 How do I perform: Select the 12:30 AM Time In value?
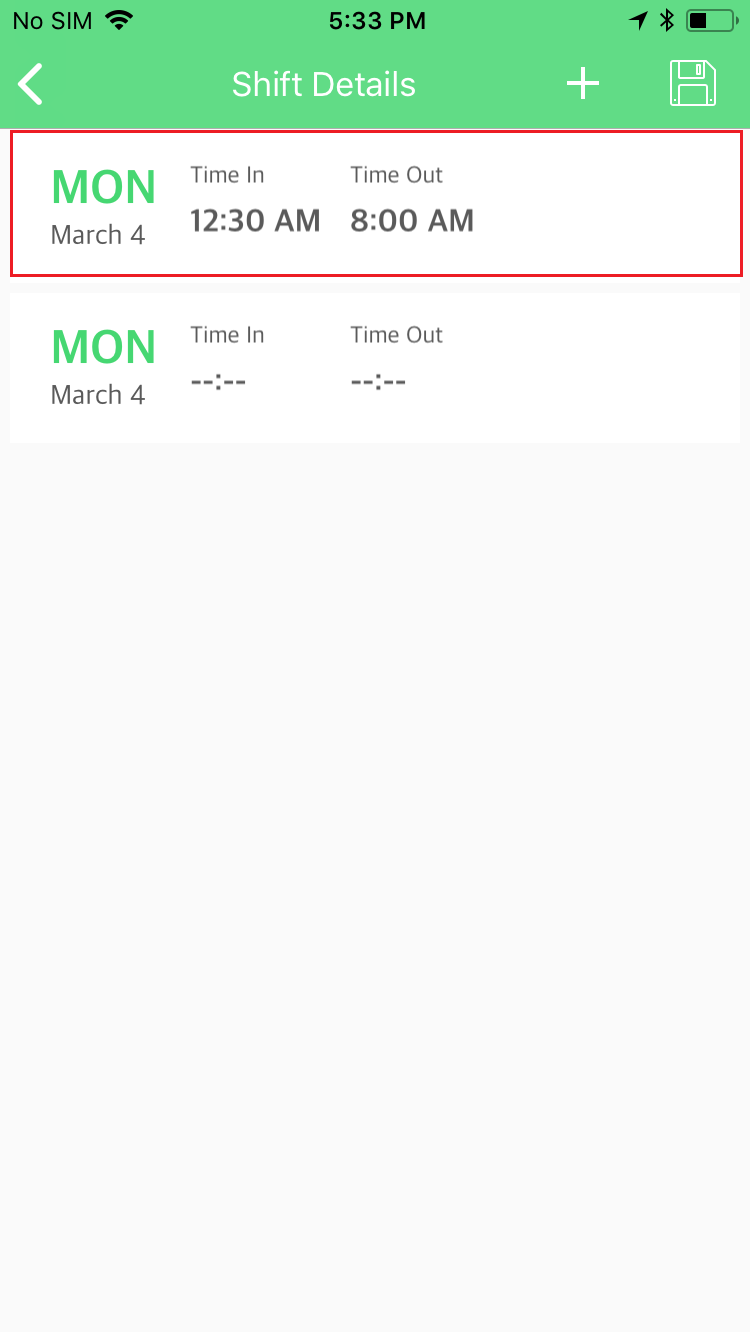coord(255,220)
